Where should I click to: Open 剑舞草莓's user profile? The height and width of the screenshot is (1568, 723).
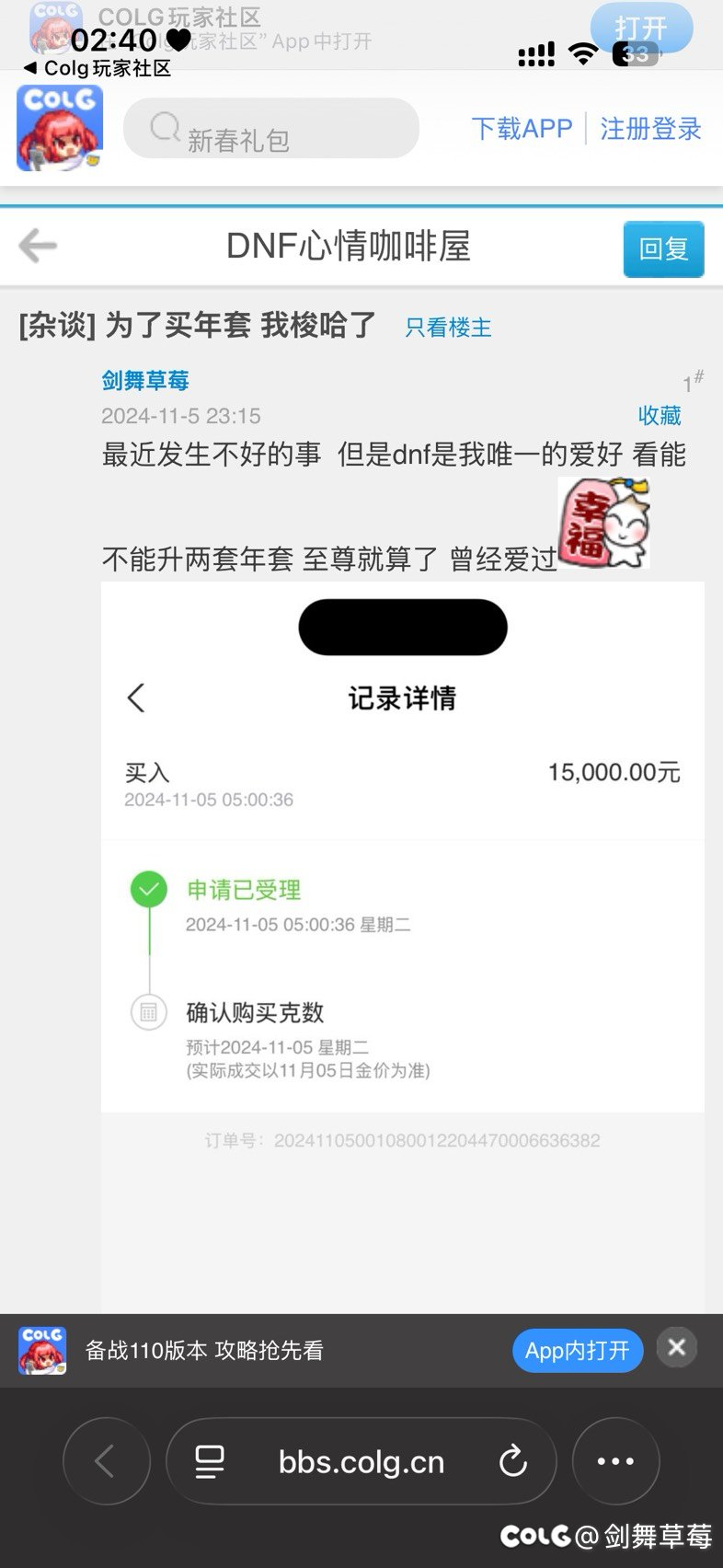point(143,380)
